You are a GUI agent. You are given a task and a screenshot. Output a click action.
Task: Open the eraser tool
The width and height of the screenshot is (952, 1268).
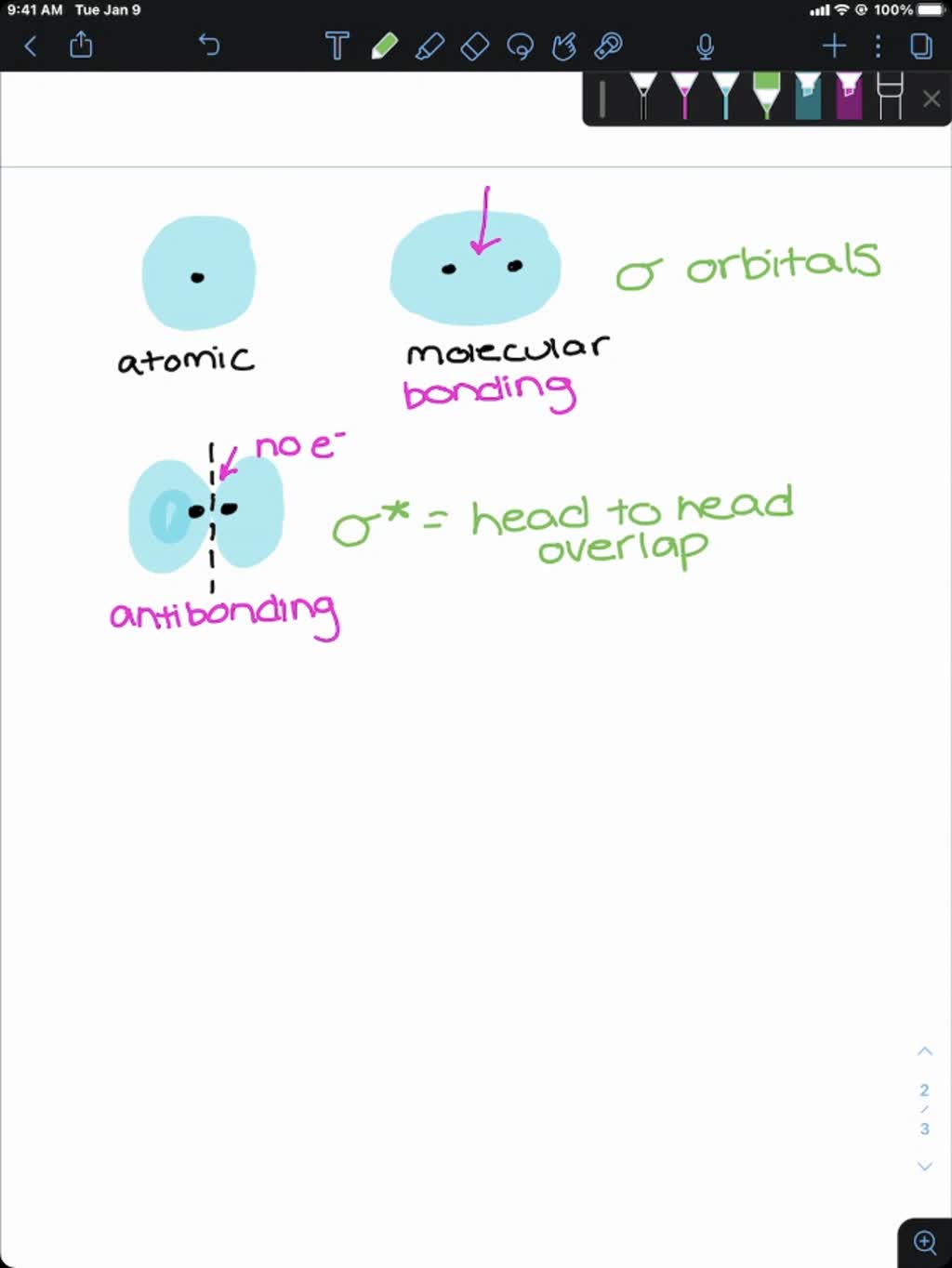pyautogui.click(x=473, y=46)
